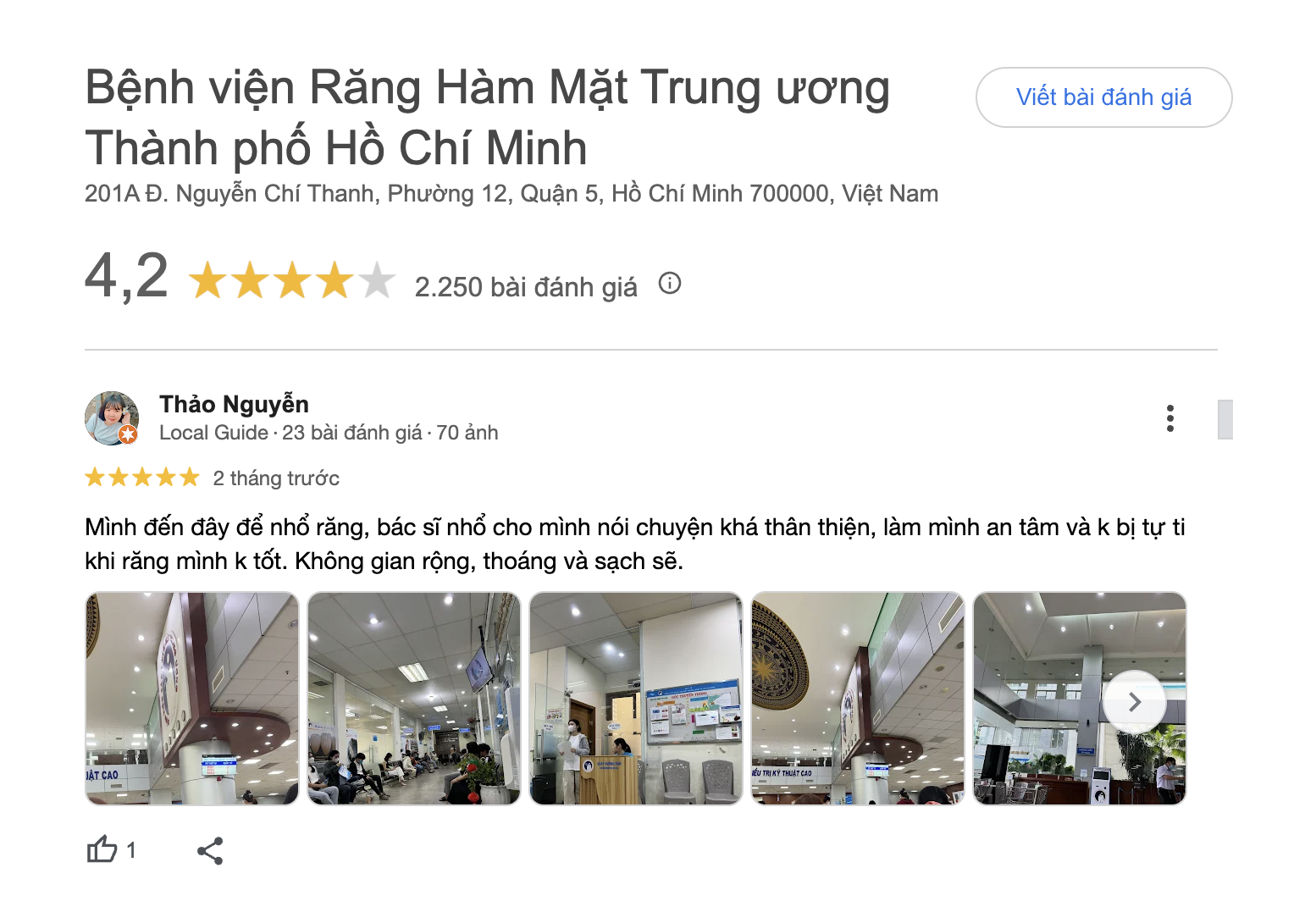Share Thảo Nguyễn's review
Screen dimensions: 1316x901
[x=210, y=850]
